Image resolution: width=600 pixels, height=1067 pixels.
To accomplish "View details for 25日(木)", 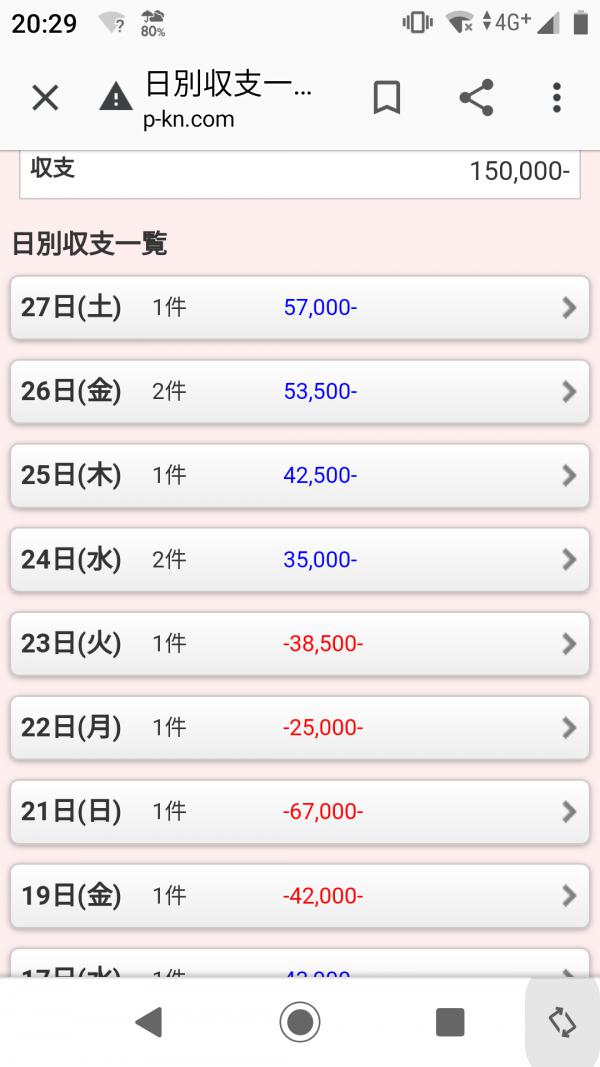I will (x=300, y=476).
